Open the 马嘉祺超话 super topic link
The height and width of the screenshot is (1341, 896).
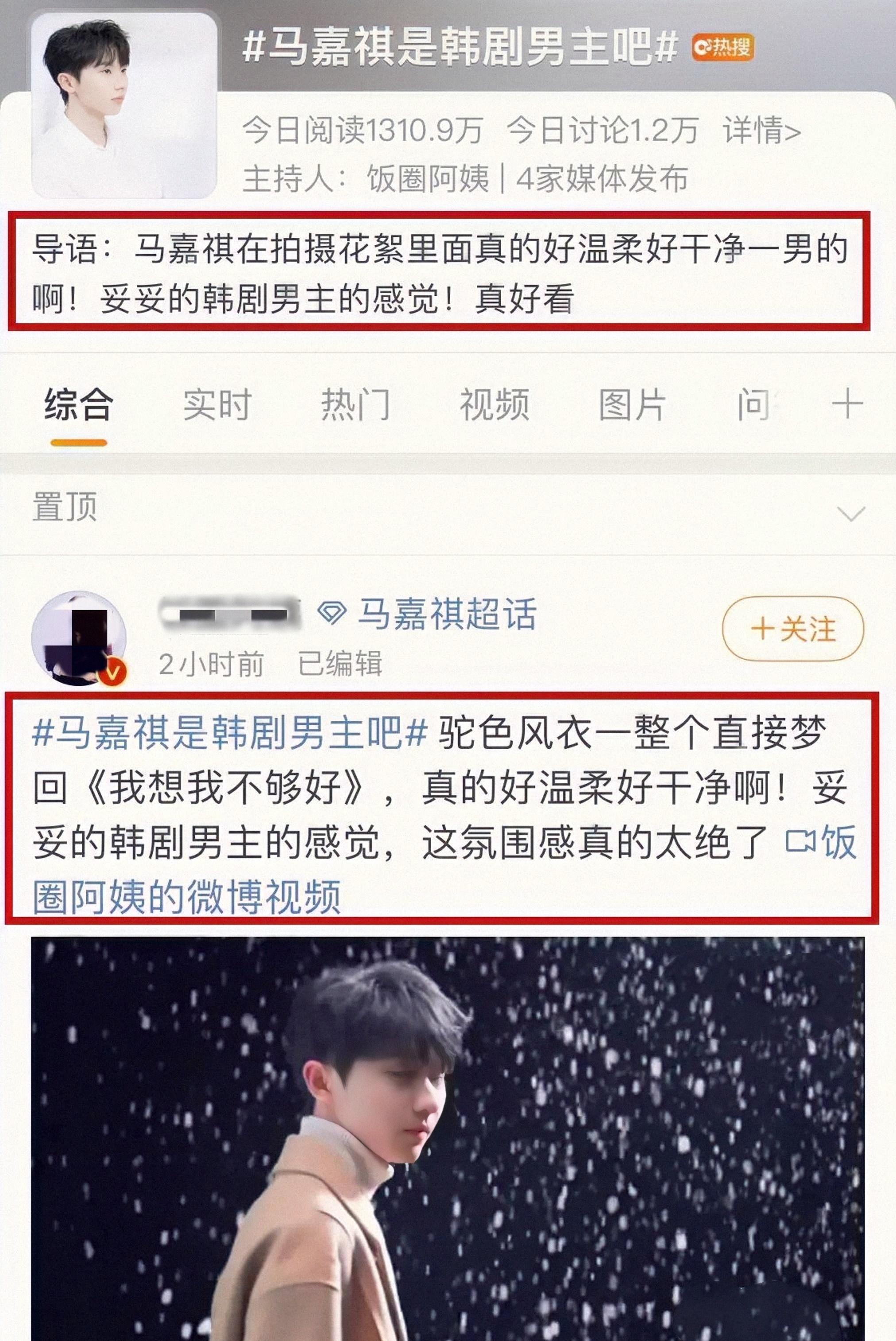pyautogui.click(x=446, y=614)
